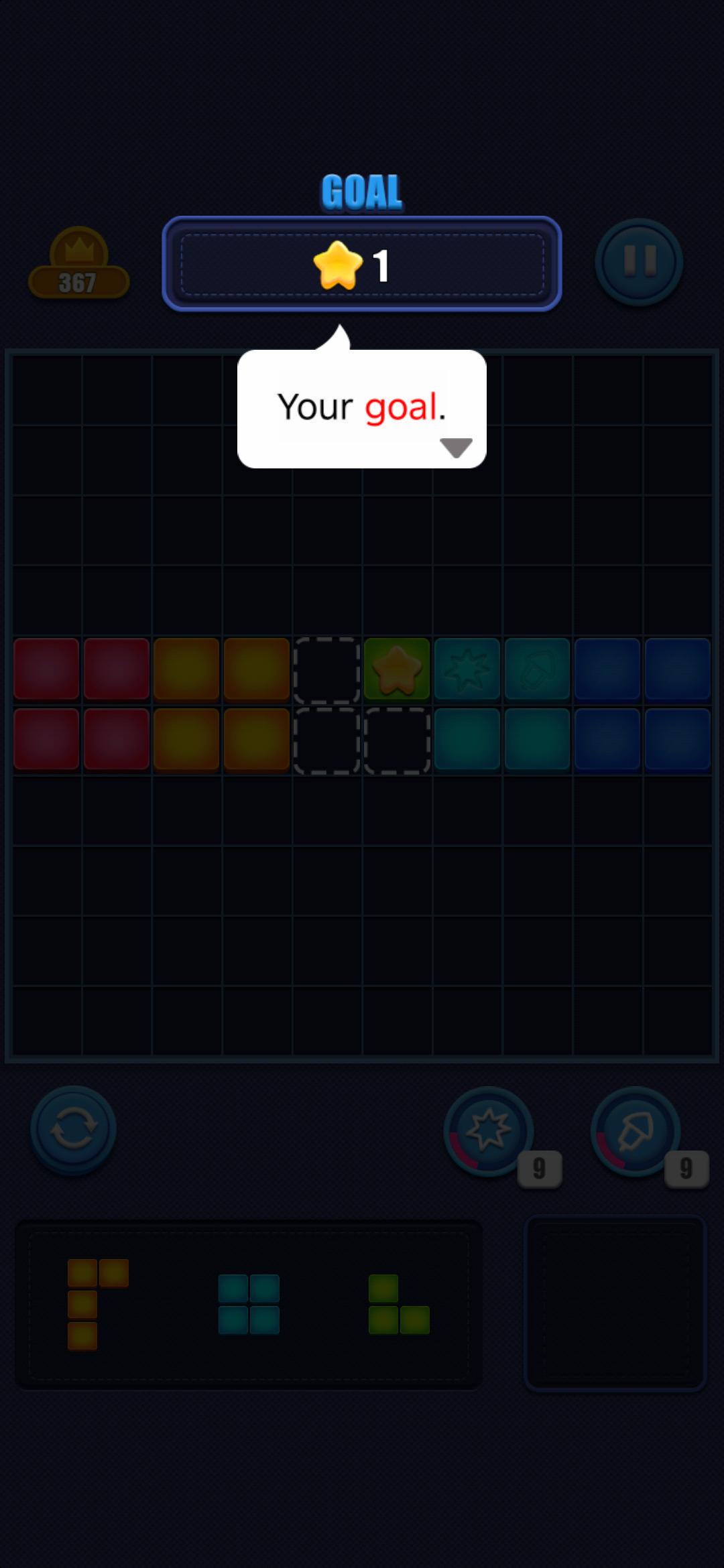This screenshot has width=724, height=1568.
Task: Select the teal square block piece
Action: coord(249,1304)
